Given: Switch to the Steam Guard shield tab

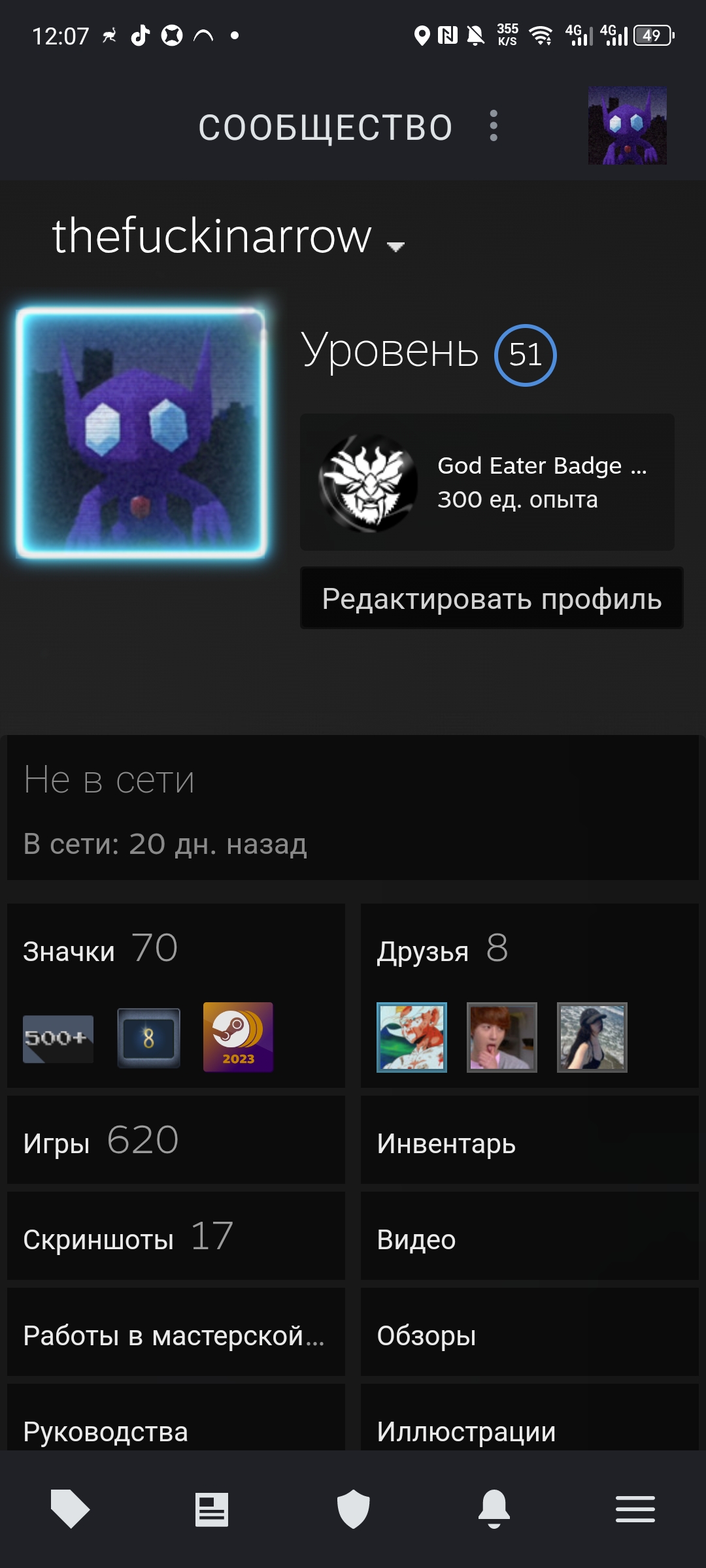Looking at the screenshot, I should pos(353,1509).
